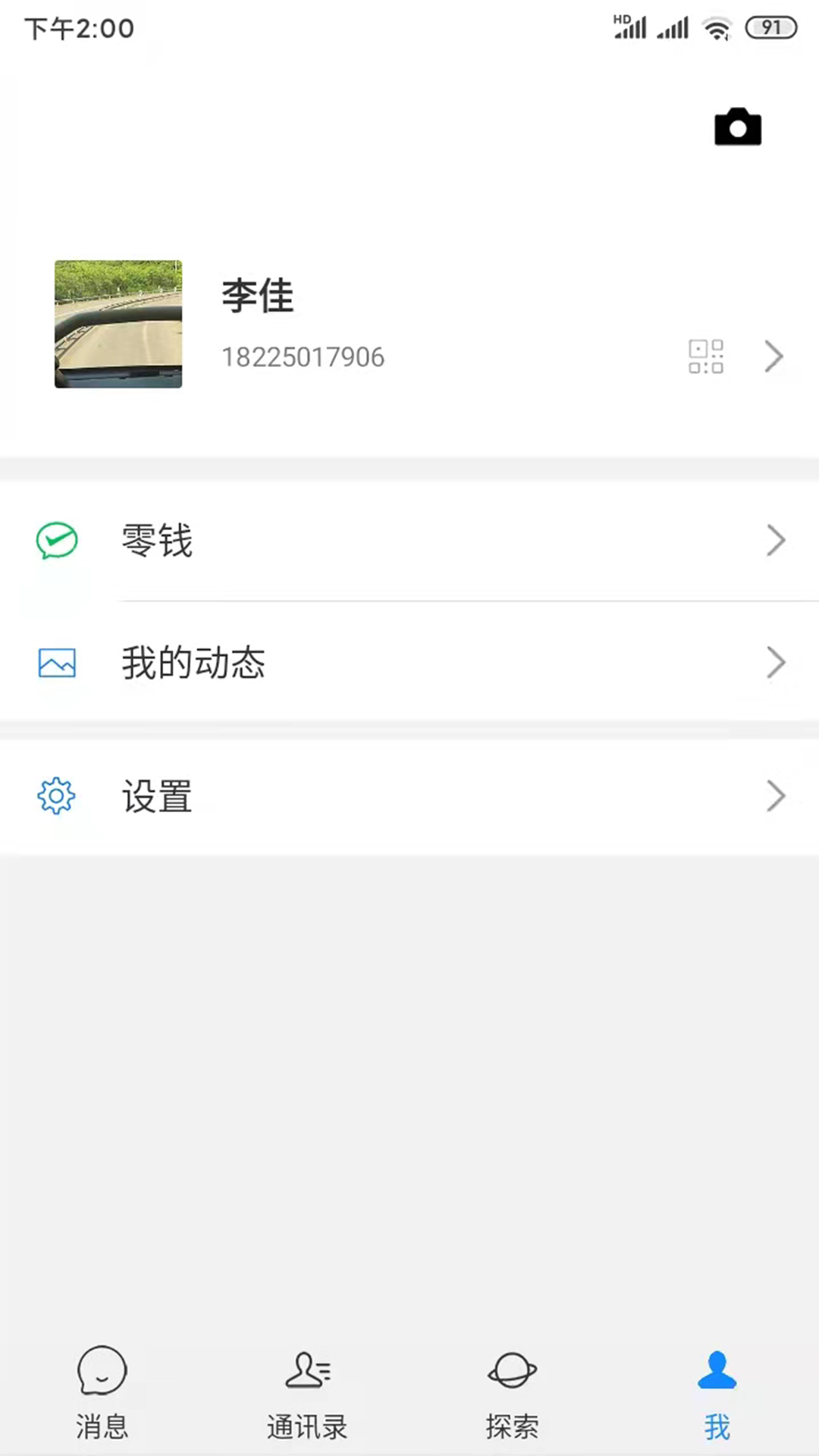Click the 我的动态 picture icon

tap(56, 662)
